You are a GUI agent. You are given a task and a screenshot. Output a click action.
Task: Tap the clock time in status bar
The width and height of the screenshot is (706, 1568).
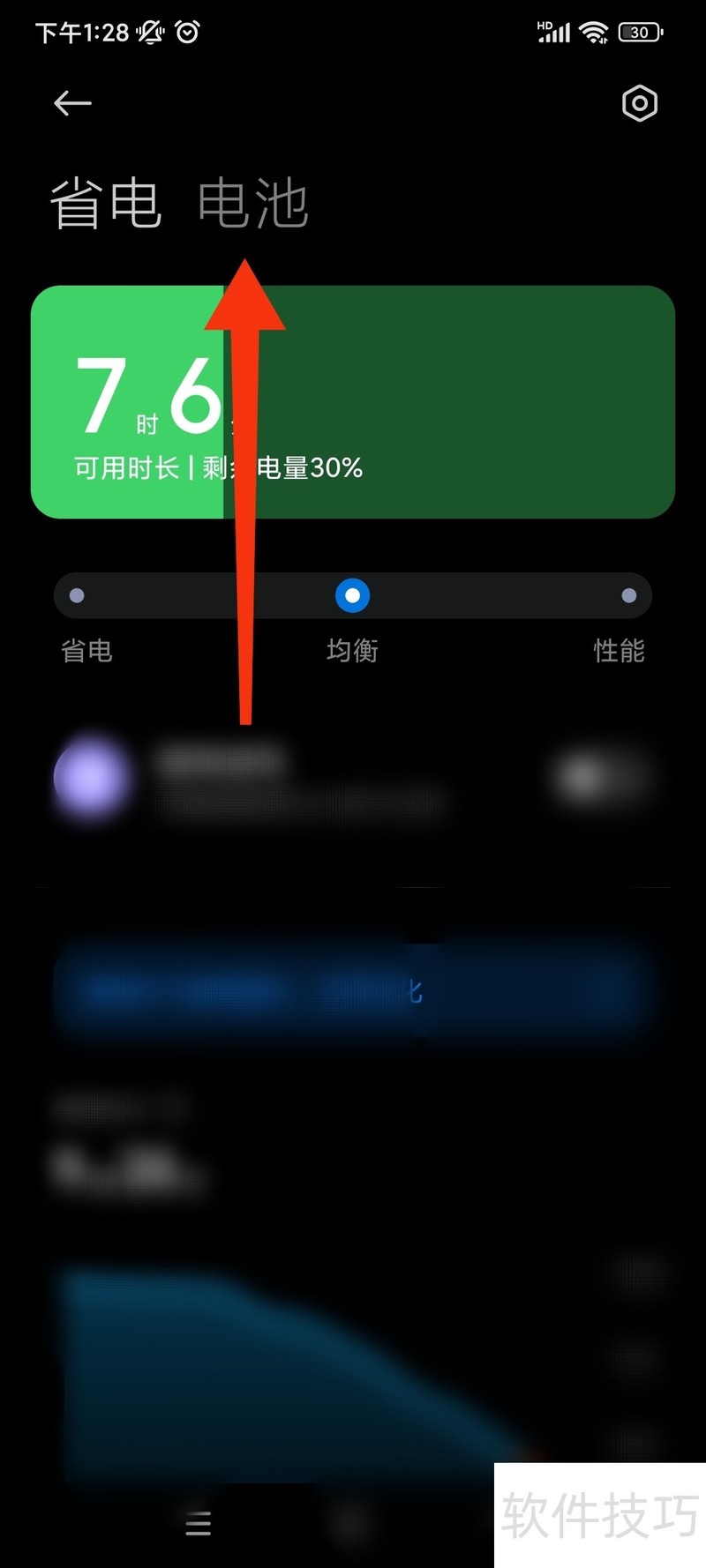79,32
